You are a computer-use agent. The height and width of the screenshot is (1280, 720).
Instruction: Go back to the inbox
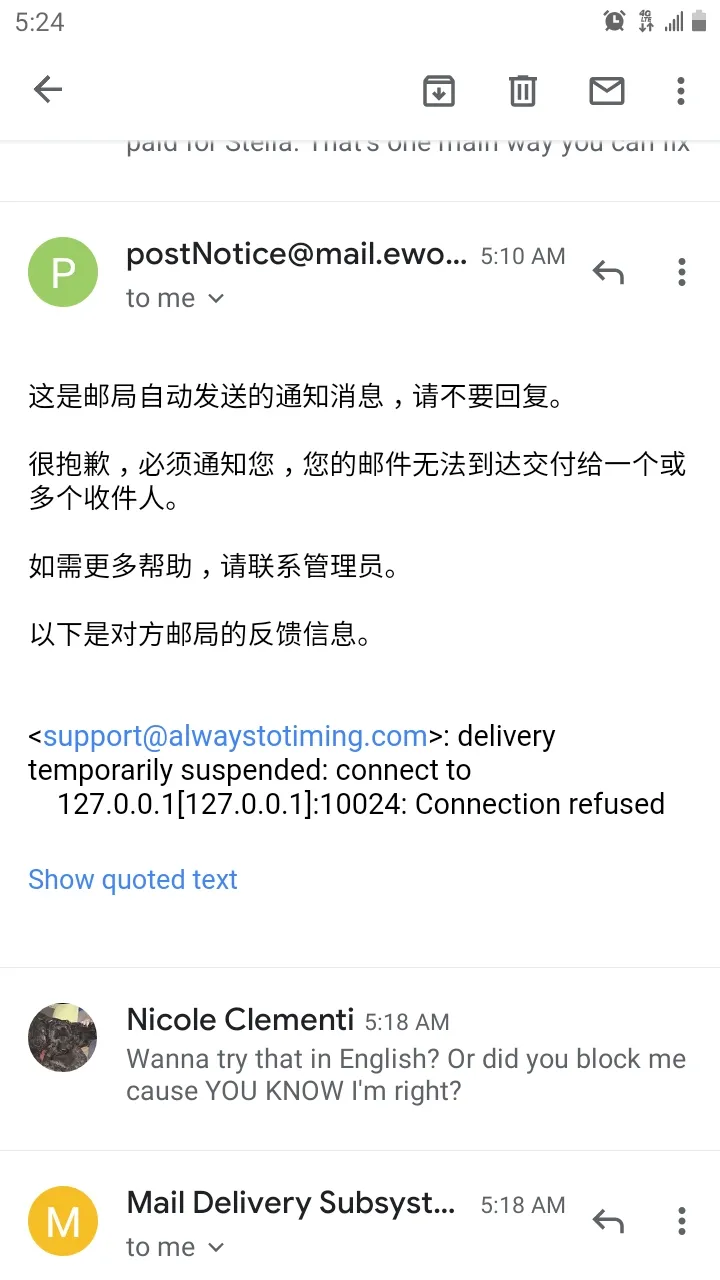[x=48, y=90]
